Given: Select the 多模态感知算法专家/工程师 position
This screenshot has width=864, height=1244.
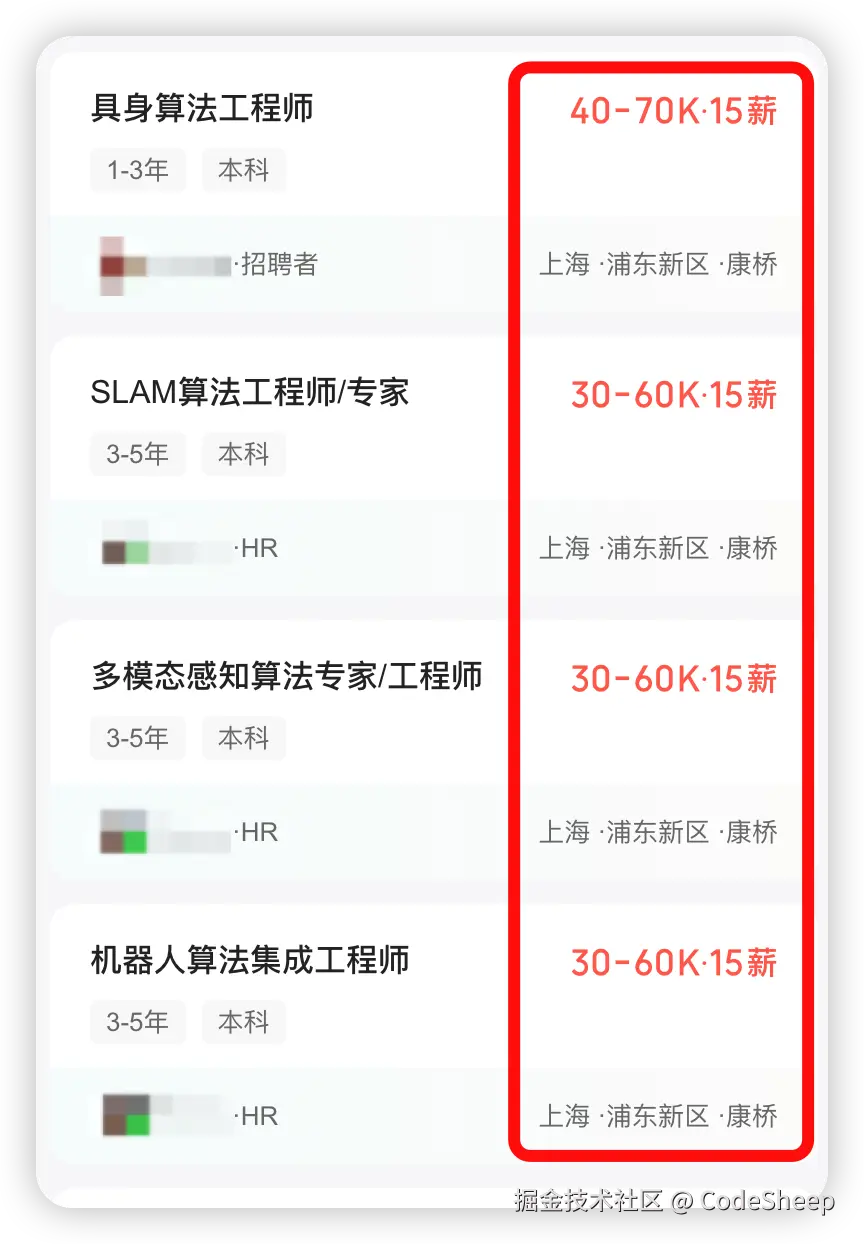Looking at the screenshot, I should [x=287, y=677].
